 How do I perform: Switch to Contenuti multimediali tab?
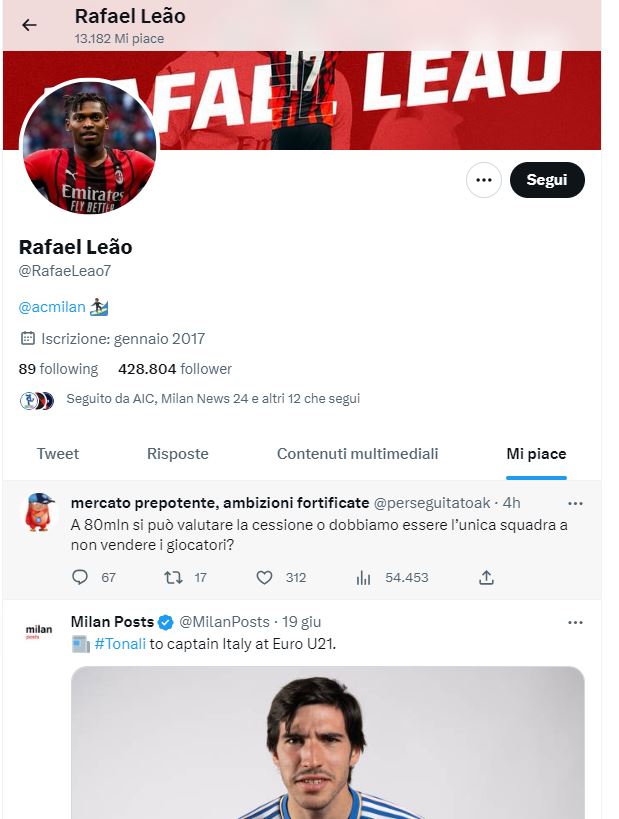click(357, 453)
